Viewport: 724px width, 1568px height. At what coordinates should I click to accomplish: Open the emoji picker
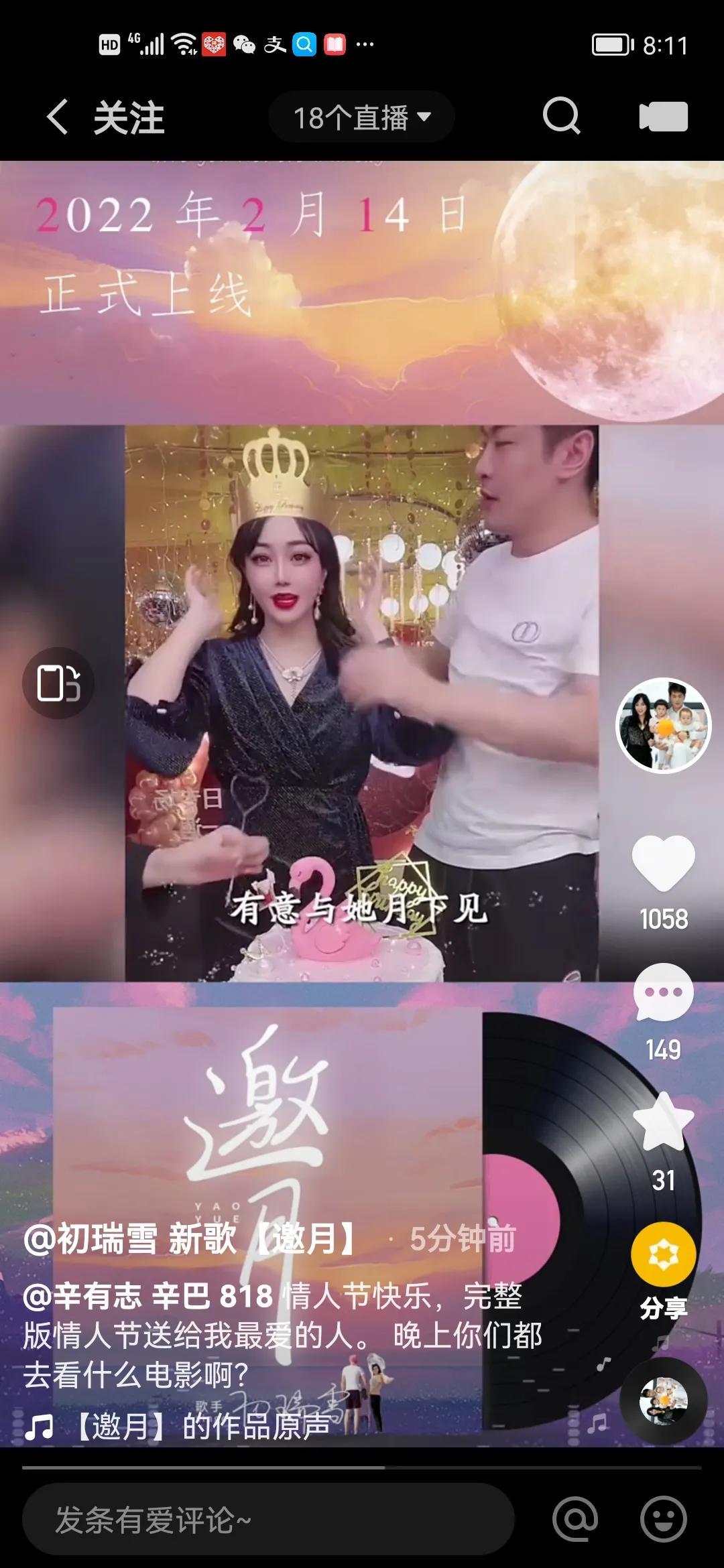tap(663, 1519)
